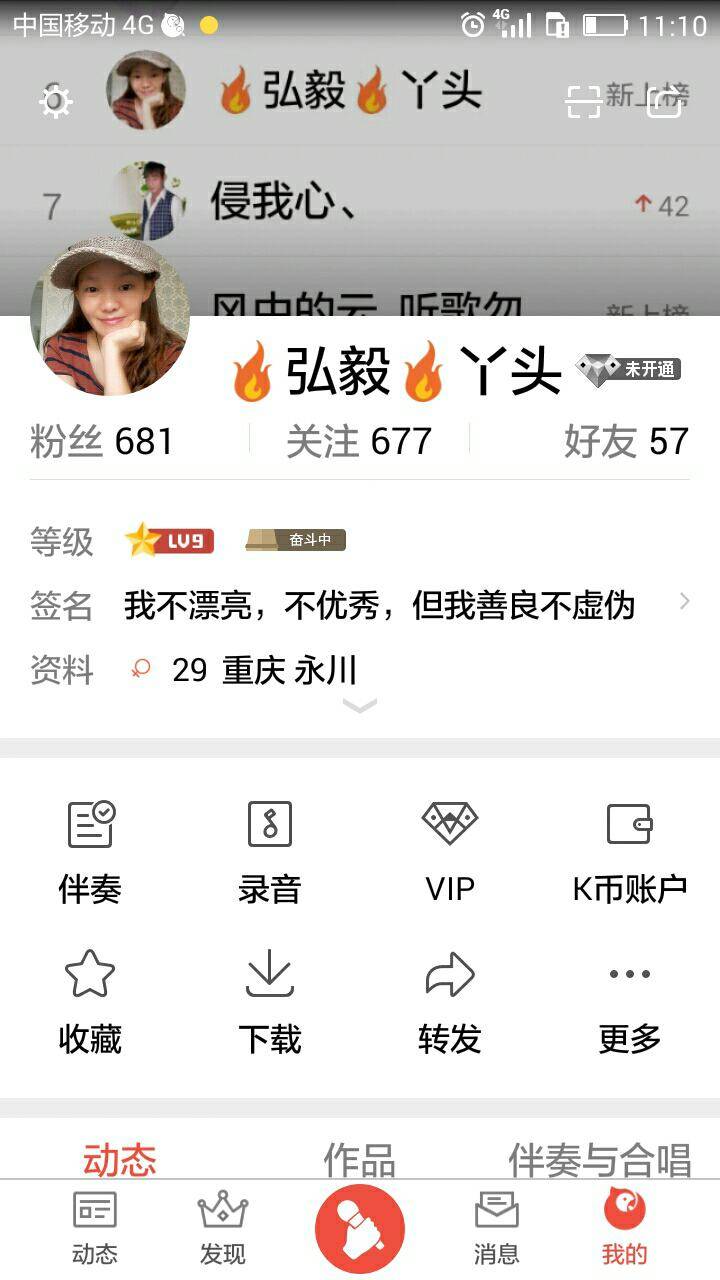Open 伴奏 accompaniments
The height and width of the screenshot is (1280, 720).
pyautogui.click(x=90, y=852)
